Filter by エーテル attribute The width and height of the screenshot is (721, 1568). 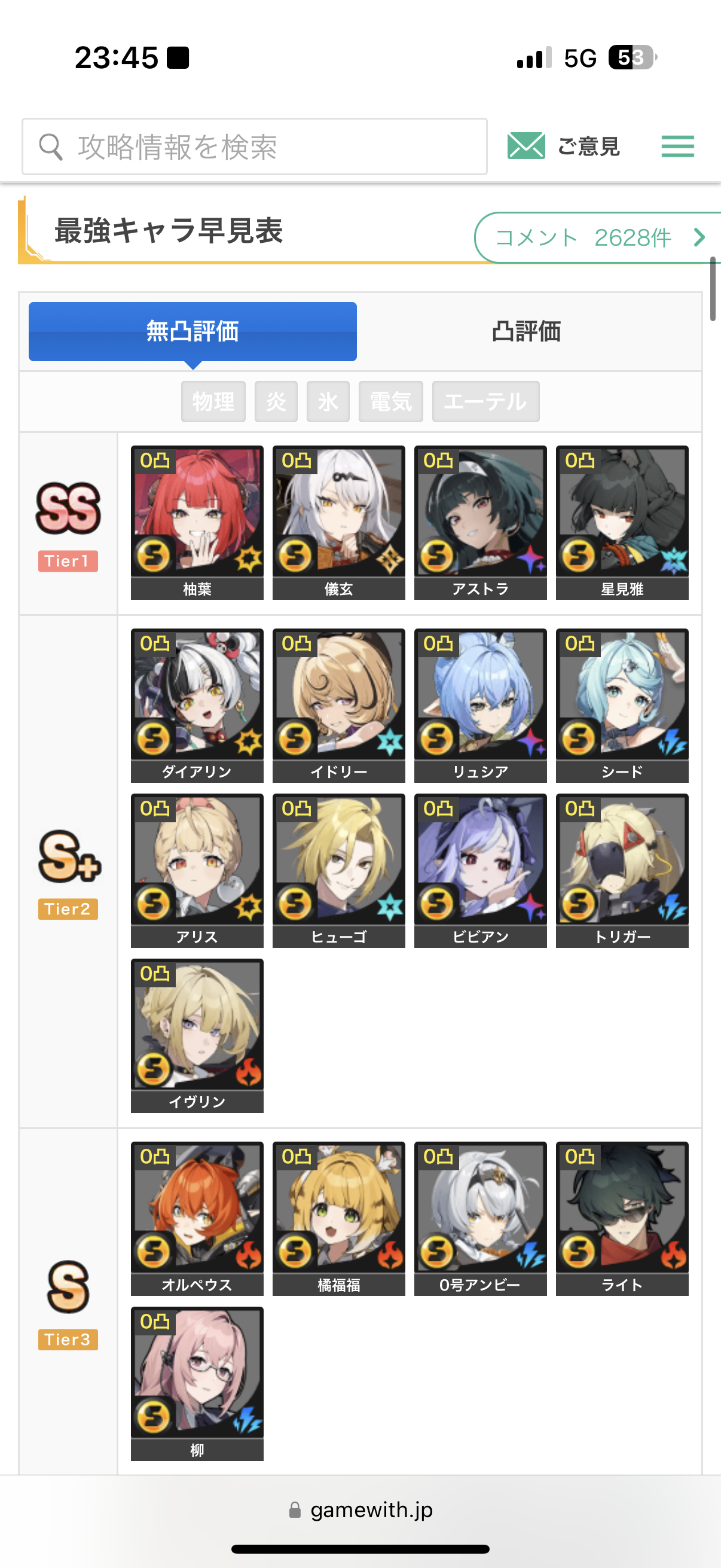(485, 402)
